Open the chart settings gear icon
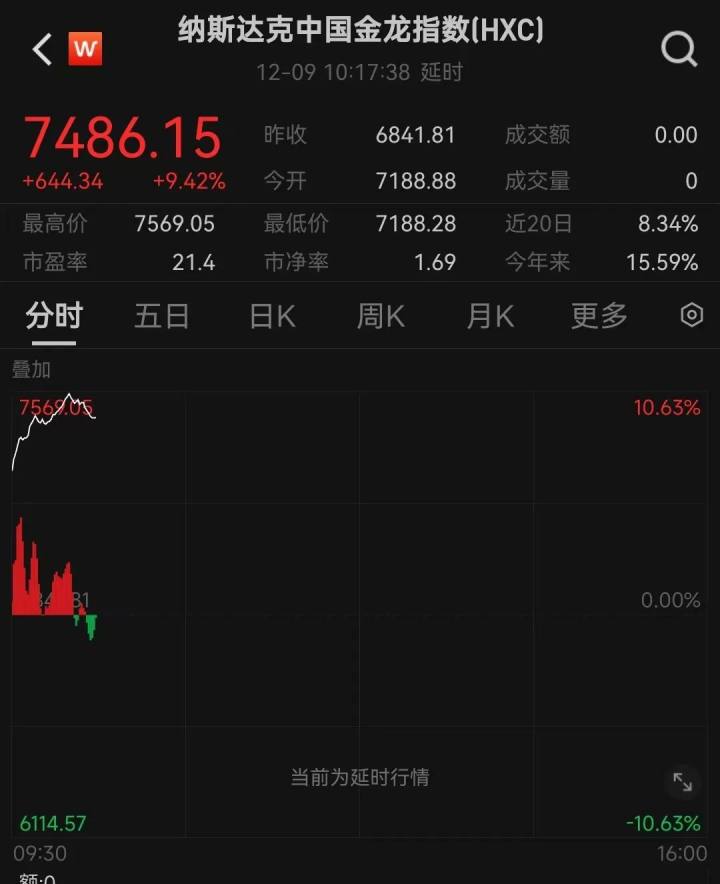Image resolution: width=720 pixels, height=884 pixels. 690,314
